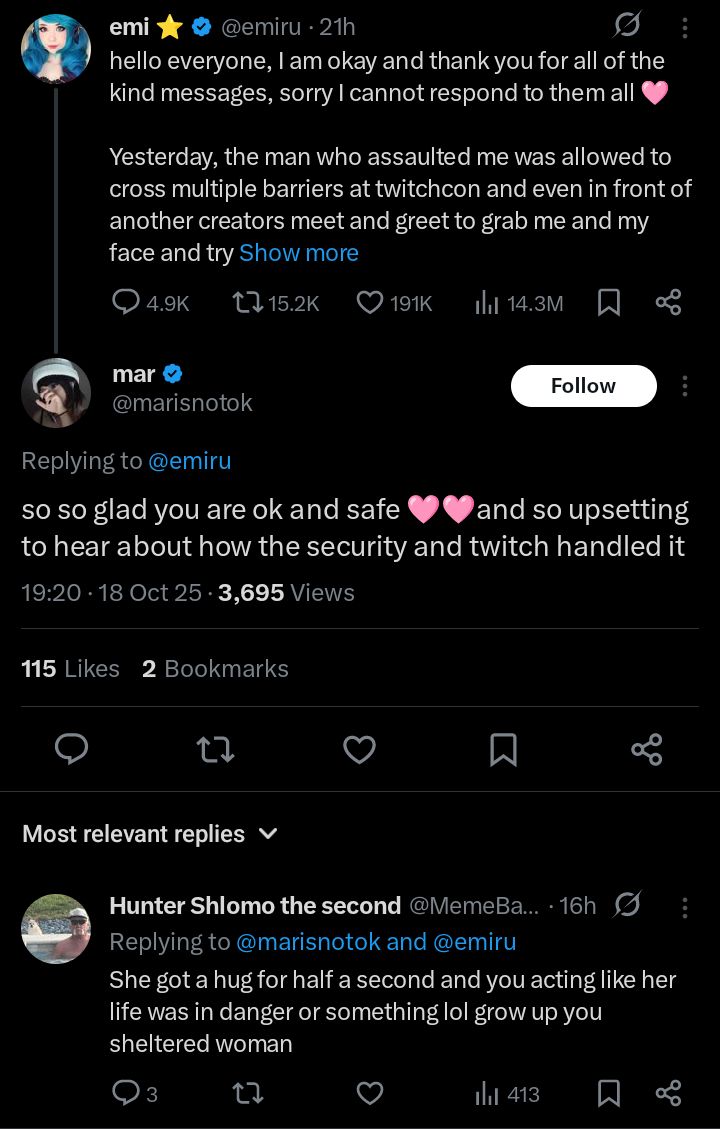Expand emi's post with Show more
This screenshot has height=1129, width=720.
tap(298, 253)
